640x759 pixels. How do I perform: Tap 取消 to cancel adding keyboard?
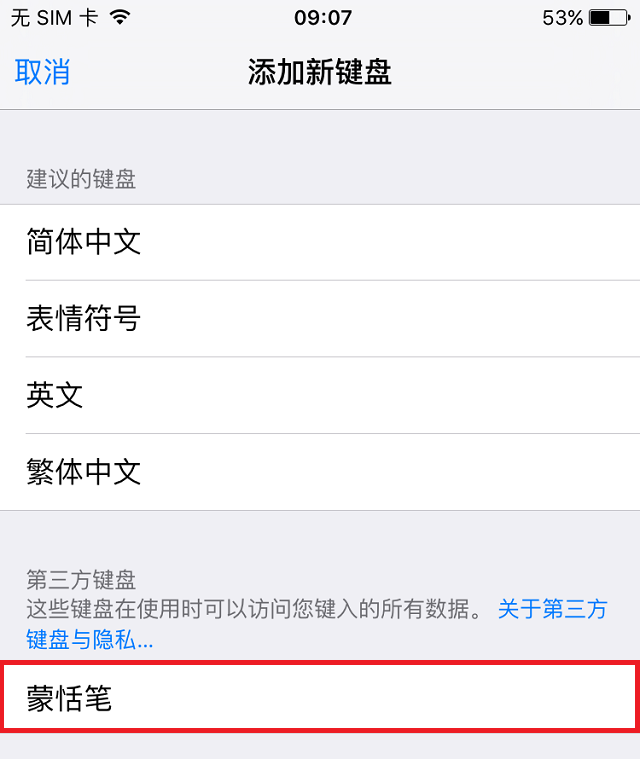[42, 72]
